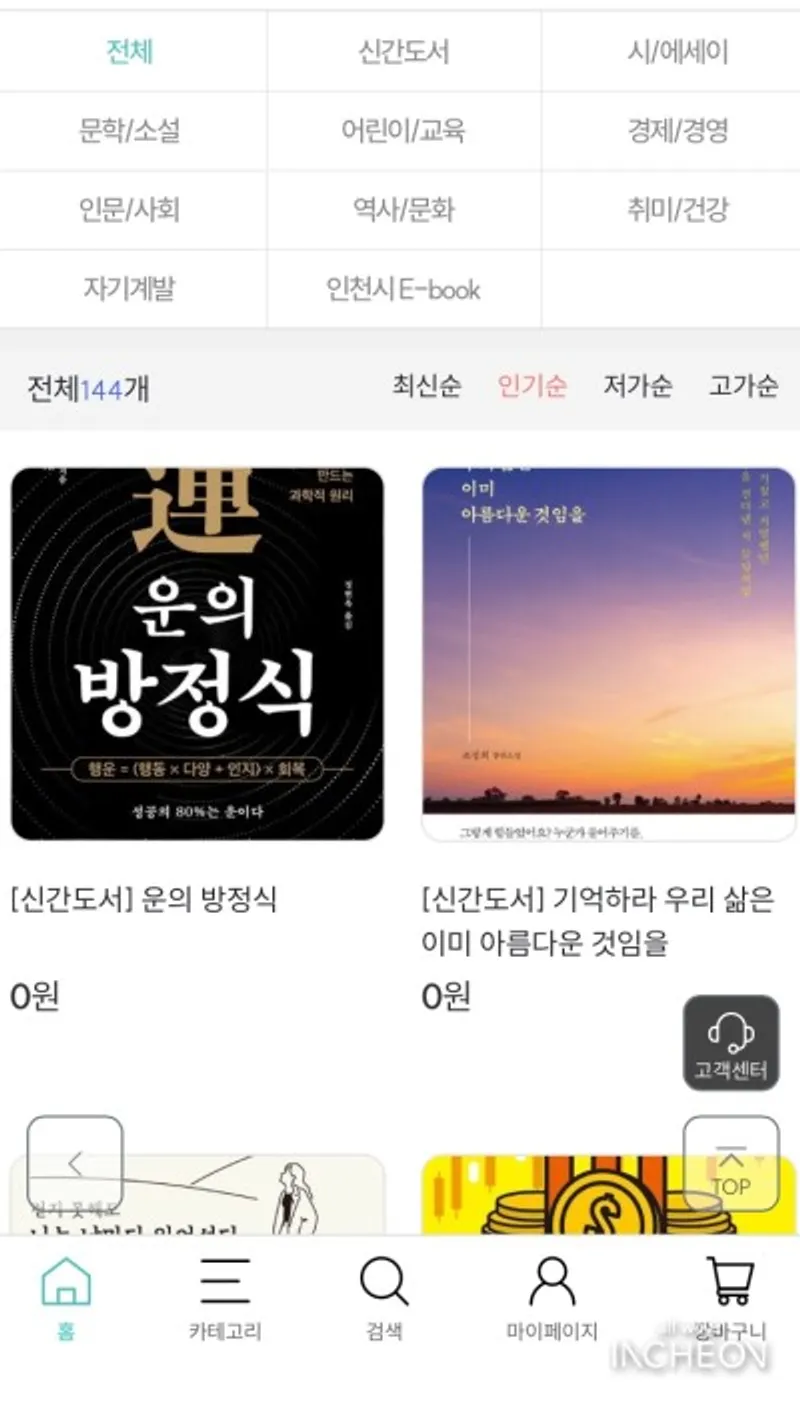
Task: Jump to top with TOP button
Action: click(x=731, y=1163)
